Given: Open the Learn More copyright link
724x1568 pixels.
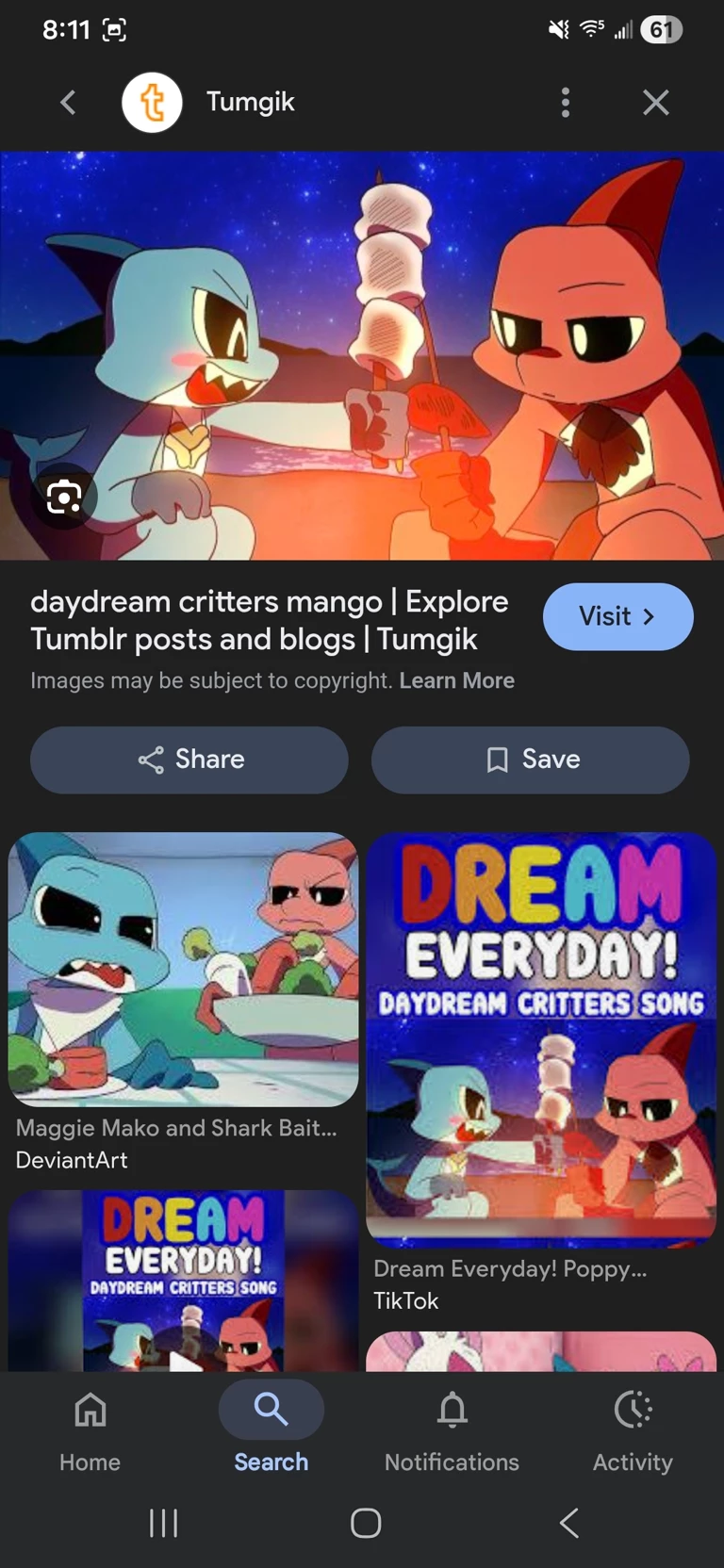Looking at the screenshot, I should [456, 680].
